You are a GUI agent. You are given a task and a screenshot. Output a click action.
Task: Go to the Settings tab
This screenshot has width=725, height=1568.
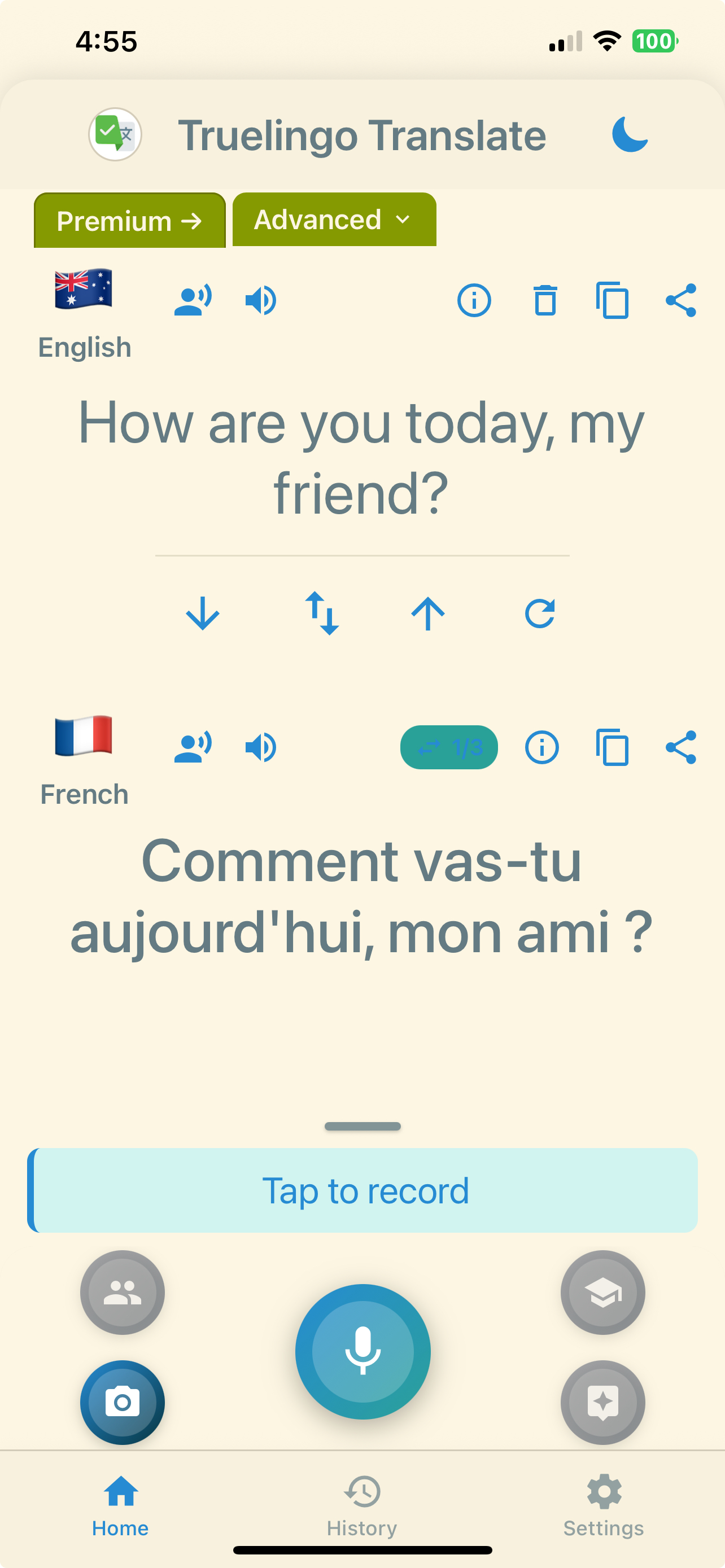603,1505
